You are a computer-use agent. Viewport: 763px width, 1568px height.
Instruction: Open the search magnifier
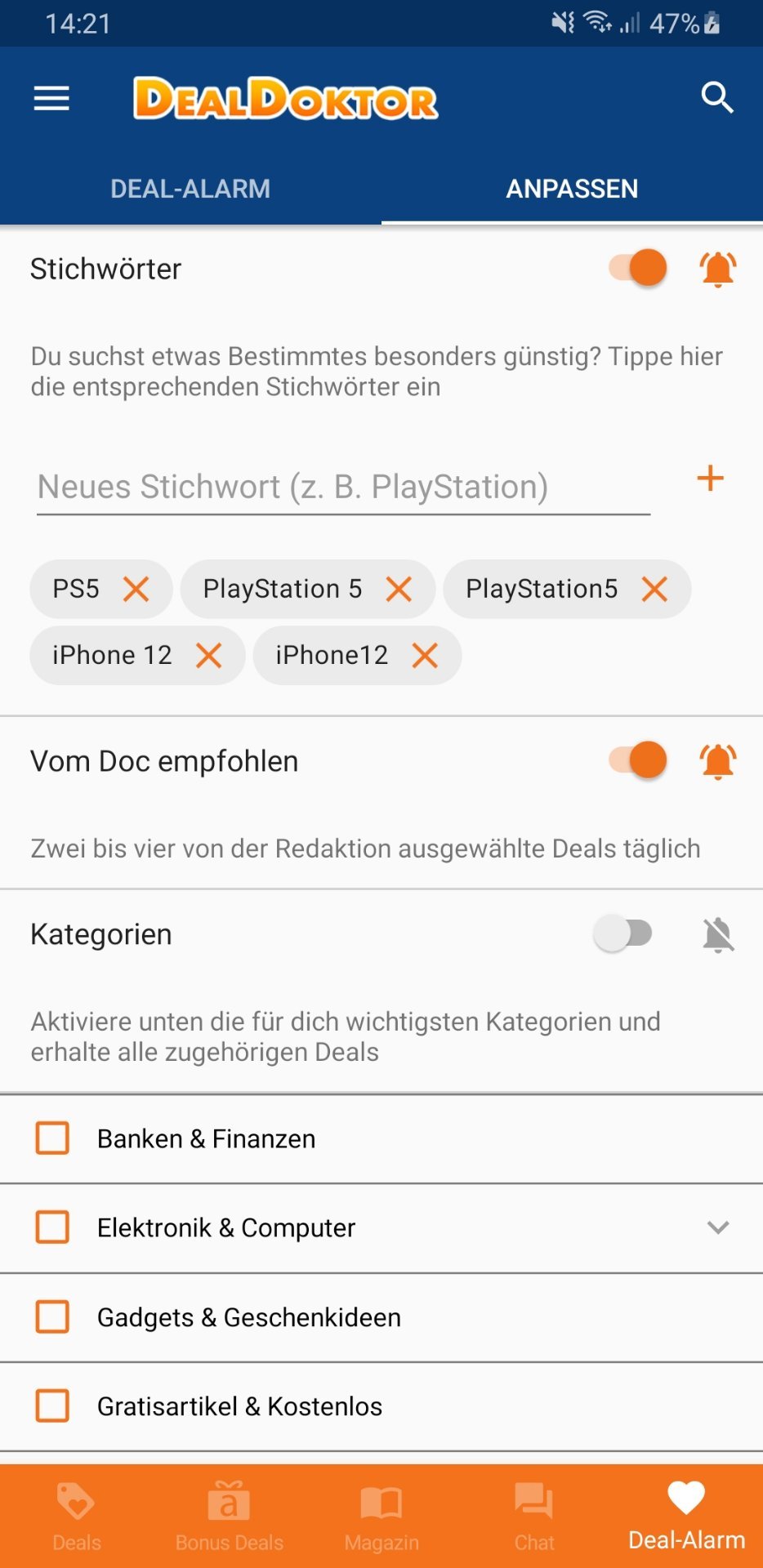click(x=717, y=98)
